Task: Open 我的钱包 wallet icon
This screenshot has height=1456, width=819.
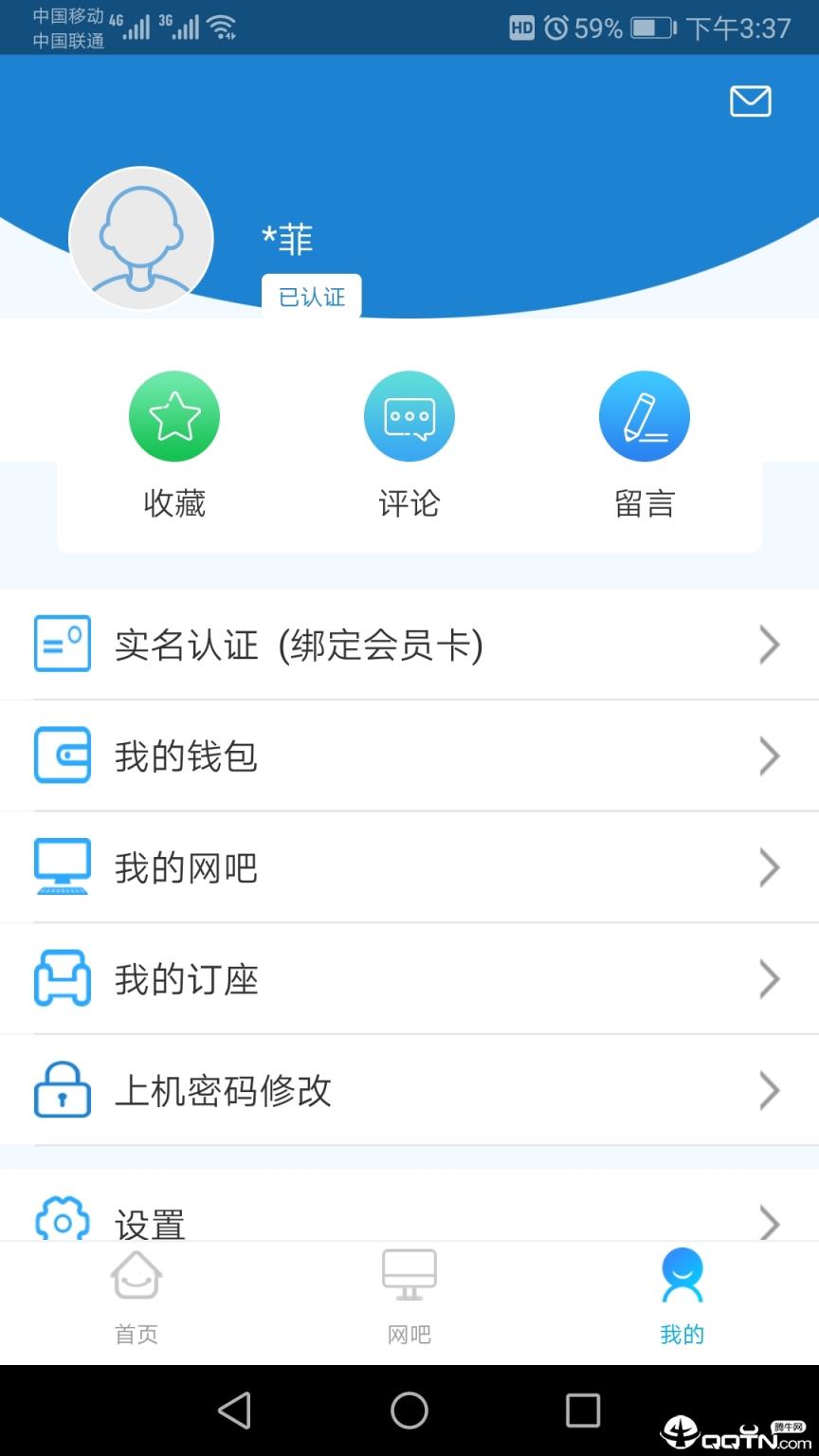Action: [62, 755]
